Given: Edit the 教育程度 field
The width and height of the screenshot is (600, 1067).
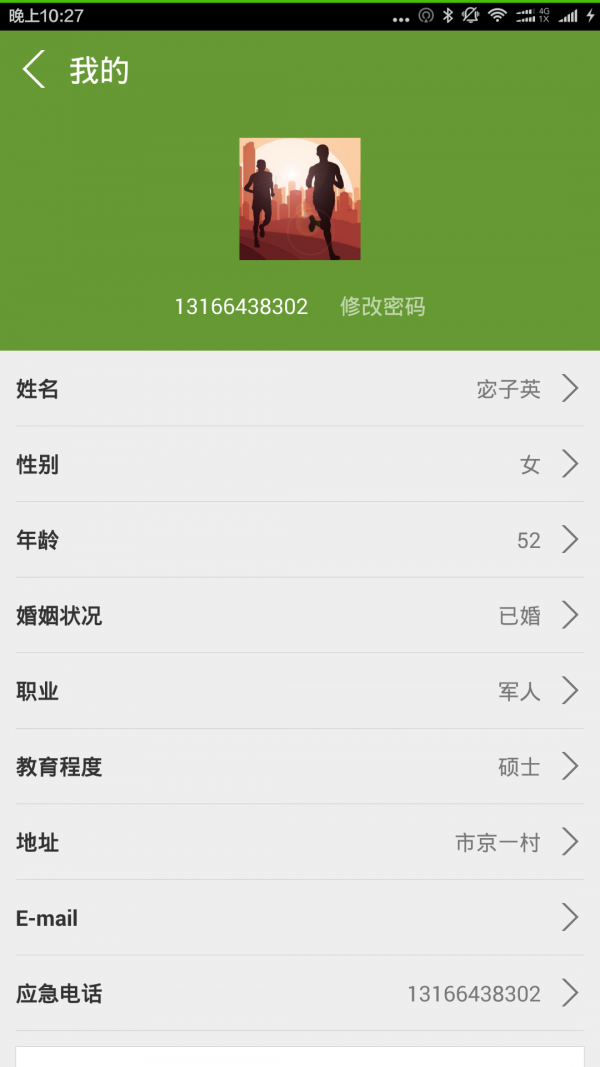Looking at the screenshot, I should tap(300, 767).
